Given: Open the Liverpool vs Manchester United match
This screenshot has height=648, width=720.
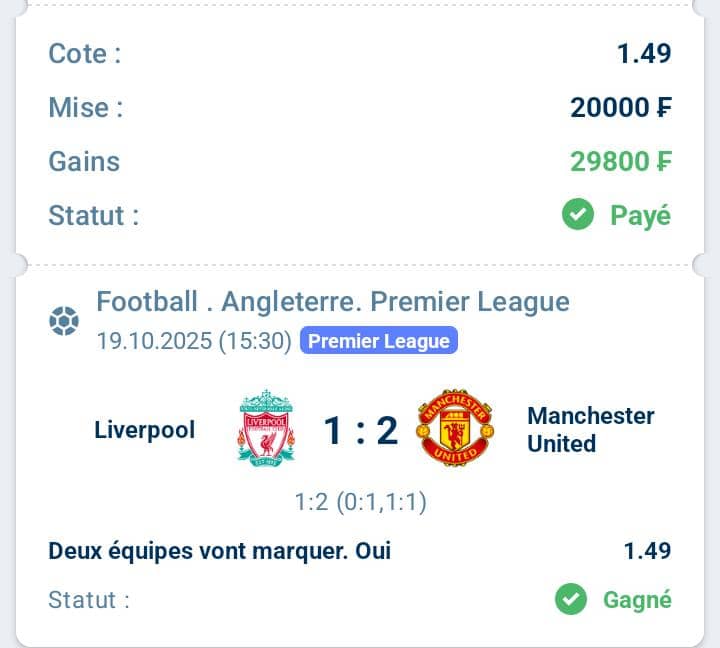Looking at the screenshot, I should (360, 431).
